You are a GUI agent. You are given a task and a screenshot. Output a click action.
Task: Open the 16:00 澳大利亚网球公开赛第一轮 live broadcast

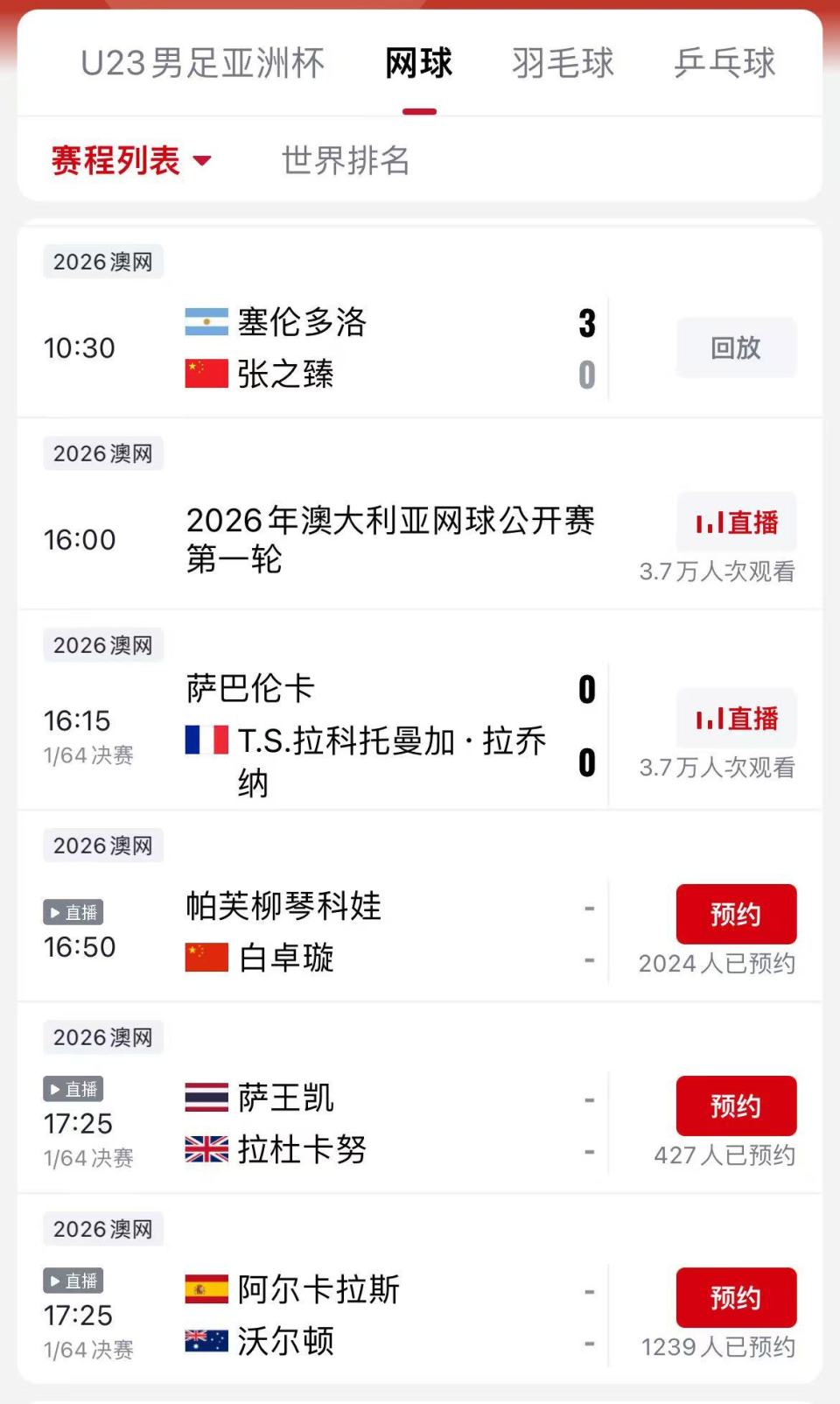[736, 522]
